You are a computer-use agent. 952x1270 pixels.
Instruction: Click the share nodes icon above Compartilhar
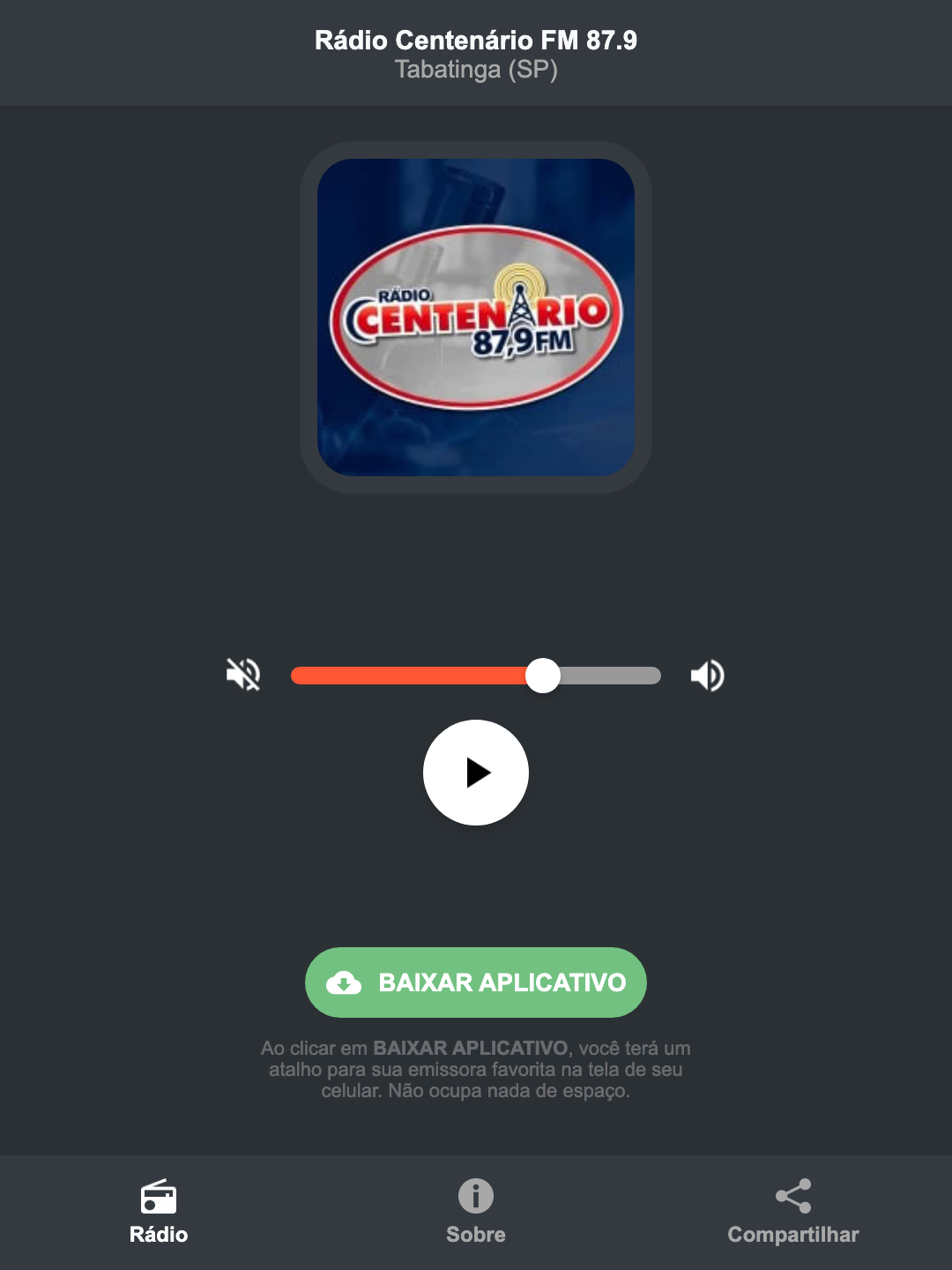click(x=792, y=1194)
